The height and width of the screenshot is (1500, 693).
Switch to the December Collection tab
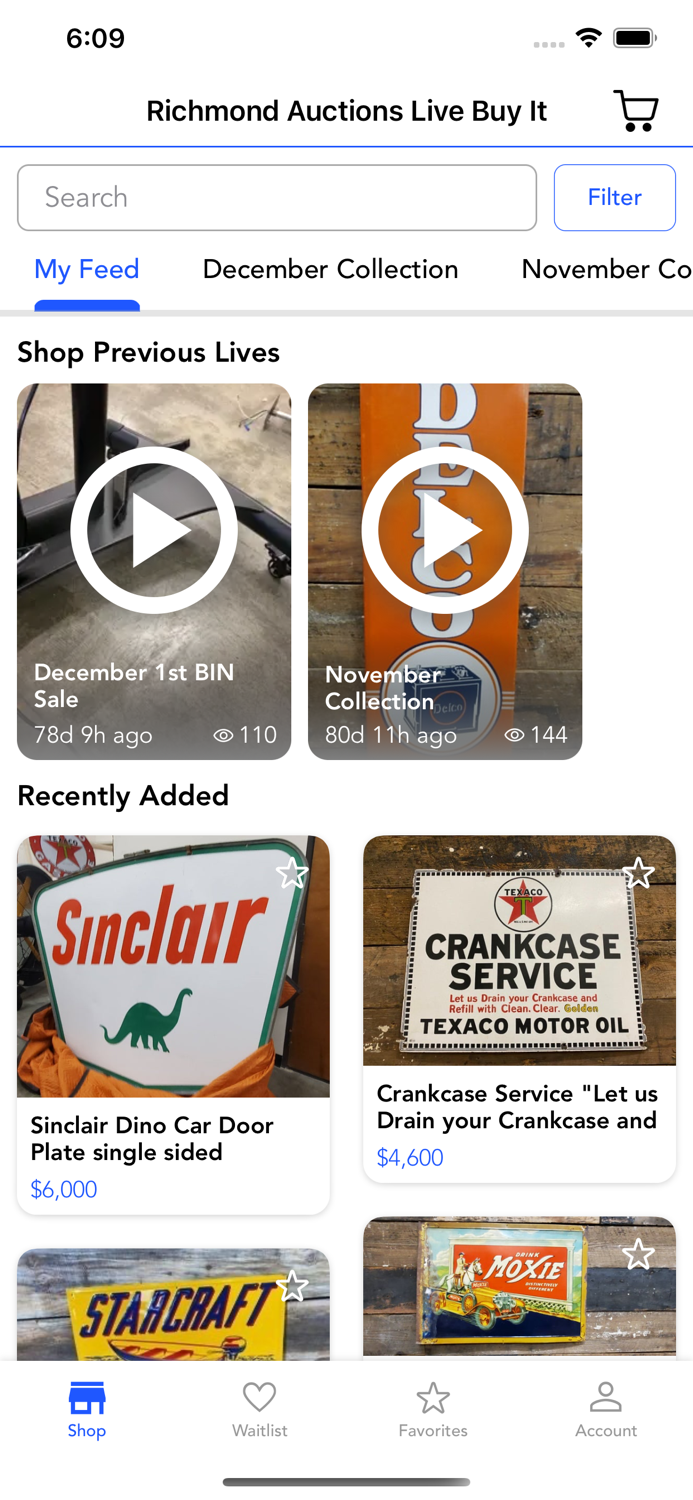330,269
